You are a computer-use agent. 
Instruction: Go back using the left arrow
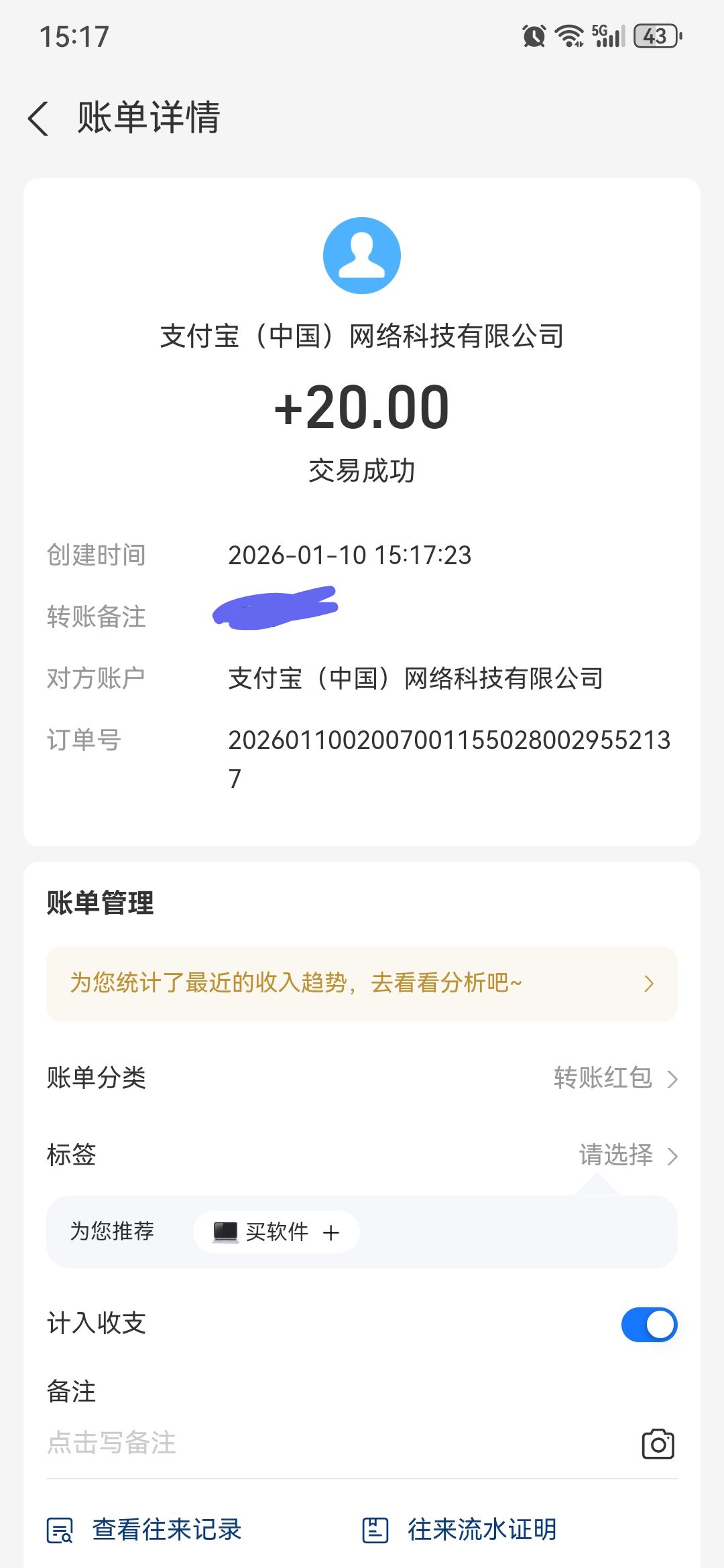[40, 118]
